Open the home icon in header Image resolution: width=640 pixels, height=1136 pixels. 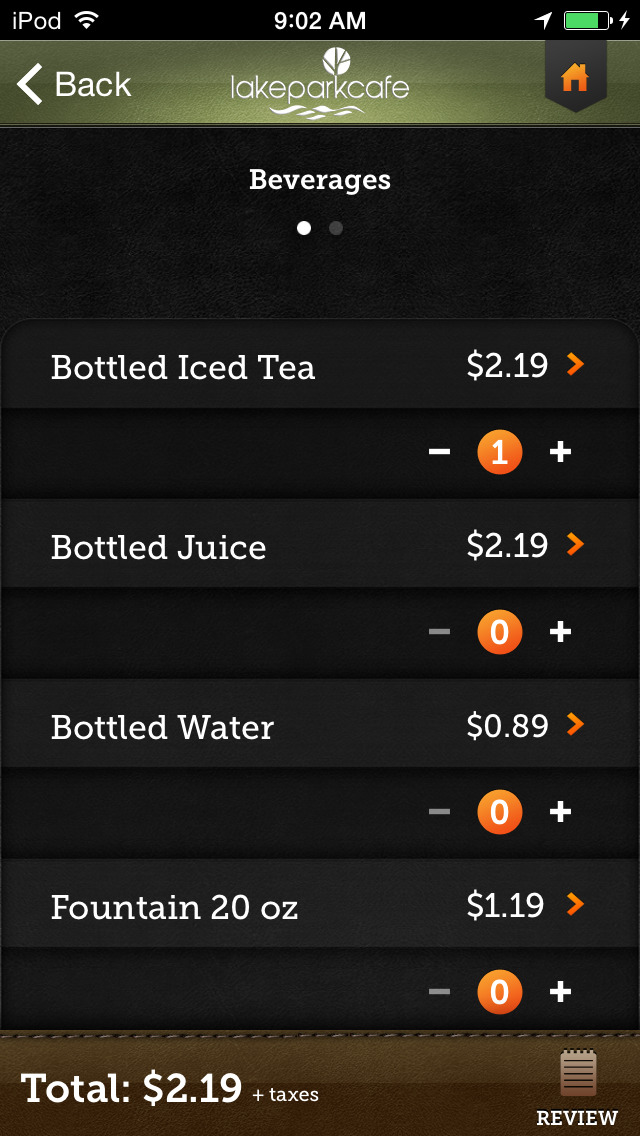(575, 77)
